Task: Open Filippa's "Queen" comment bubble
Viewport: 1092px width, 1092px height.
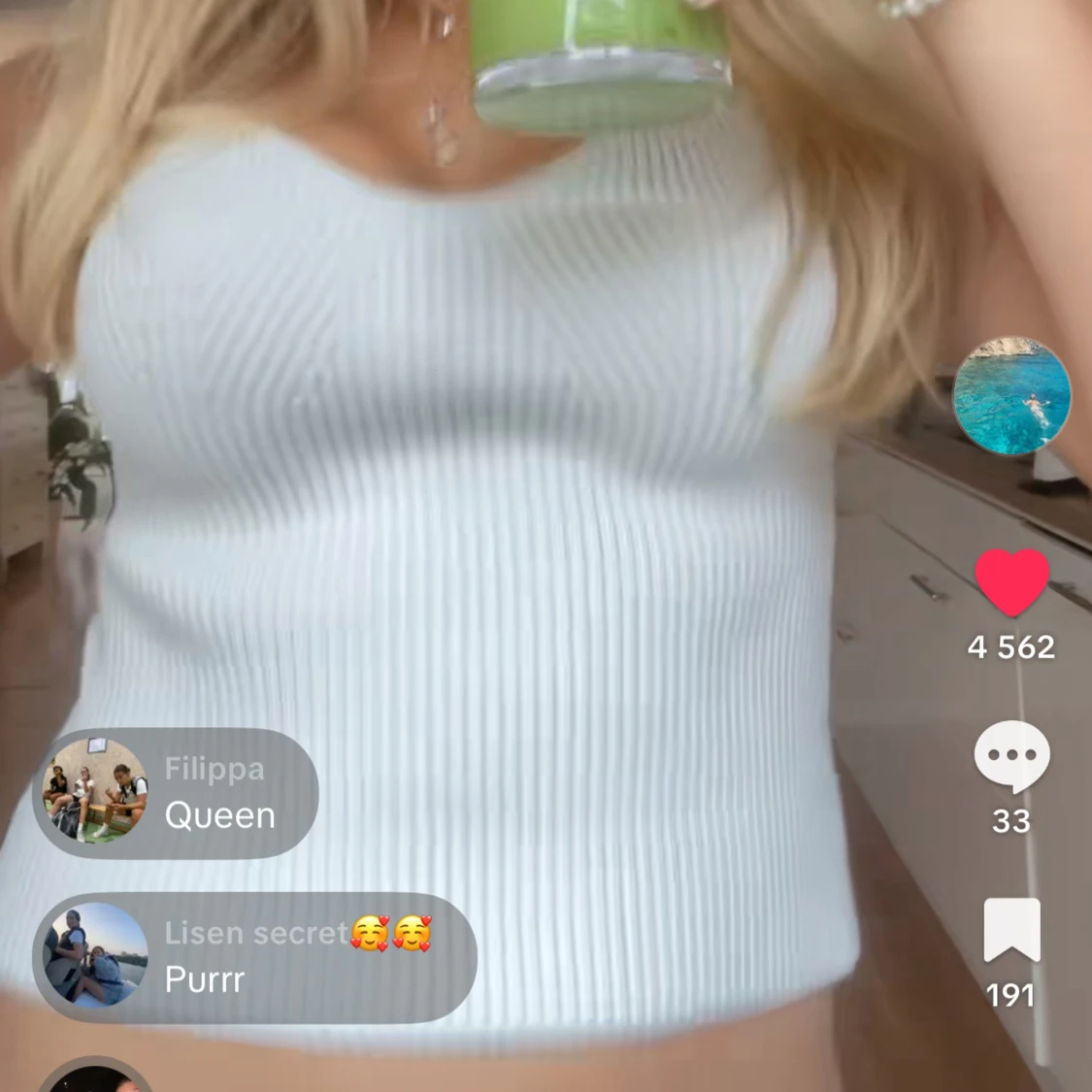Action: (x=177, y=793)
